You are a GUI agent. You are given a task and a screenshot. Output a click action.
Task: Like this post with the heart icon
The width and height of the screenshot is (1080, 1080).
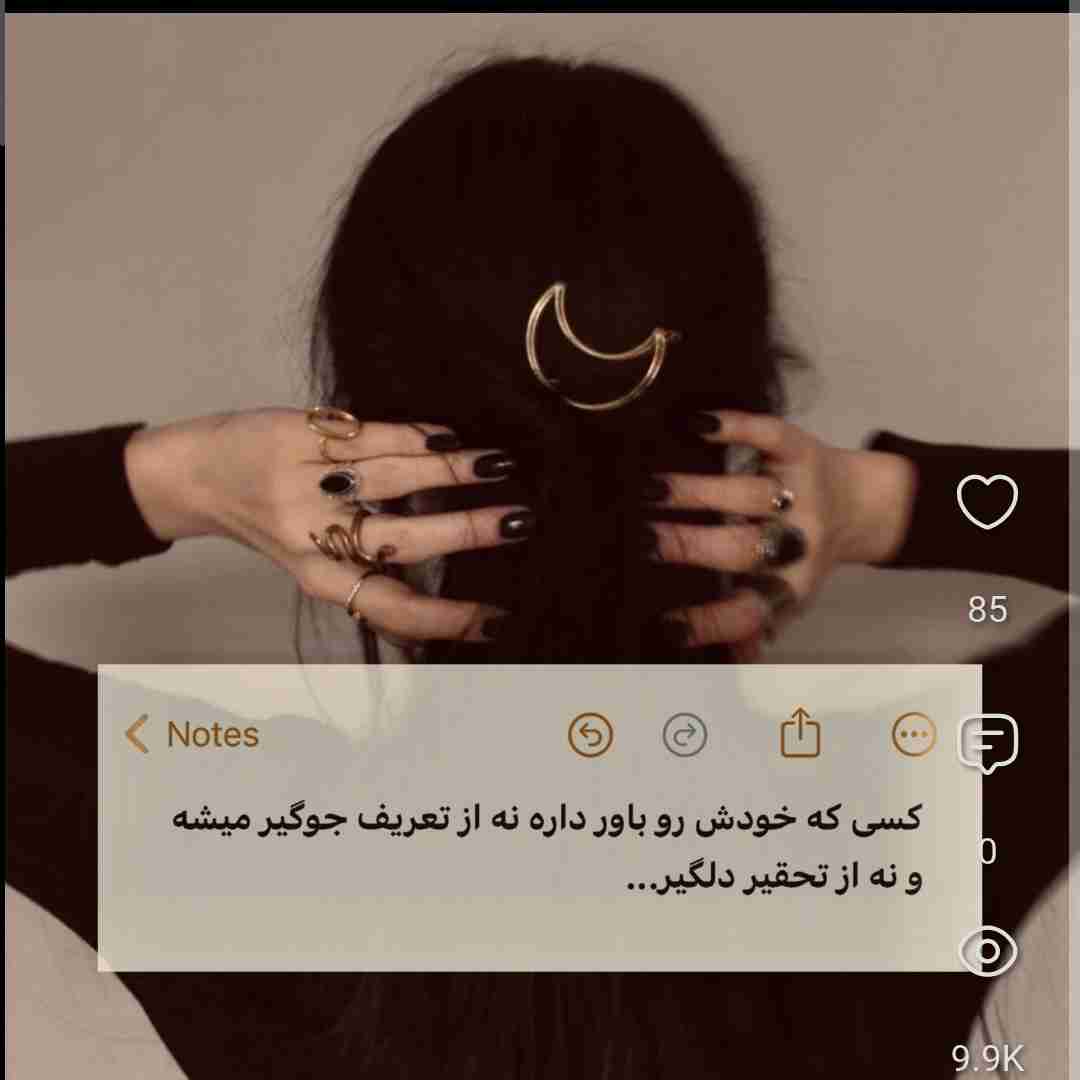pyautogui.click(x=987, y=502)
